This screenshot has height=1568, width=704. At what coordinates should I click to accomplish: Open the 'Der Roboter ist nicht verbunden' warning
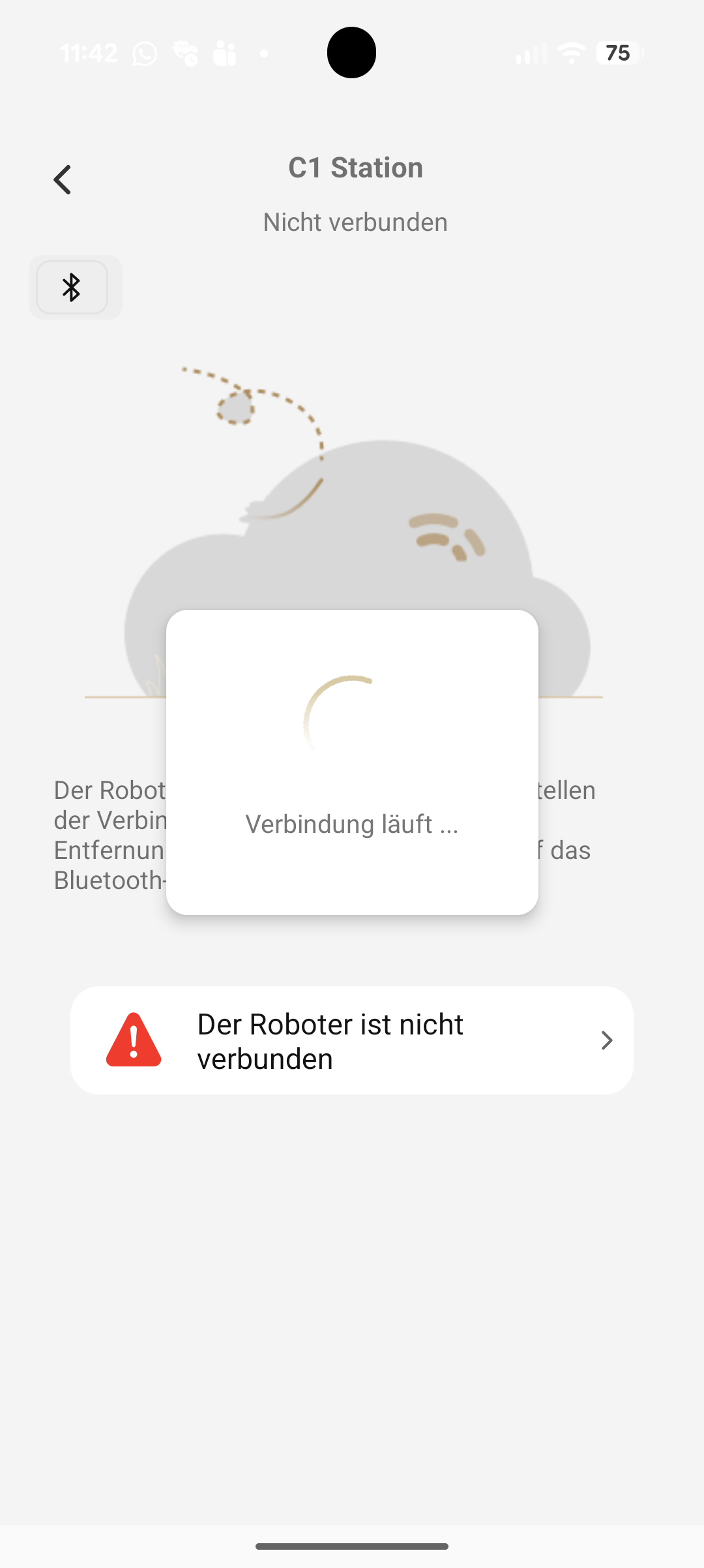tap(352, 1040)
